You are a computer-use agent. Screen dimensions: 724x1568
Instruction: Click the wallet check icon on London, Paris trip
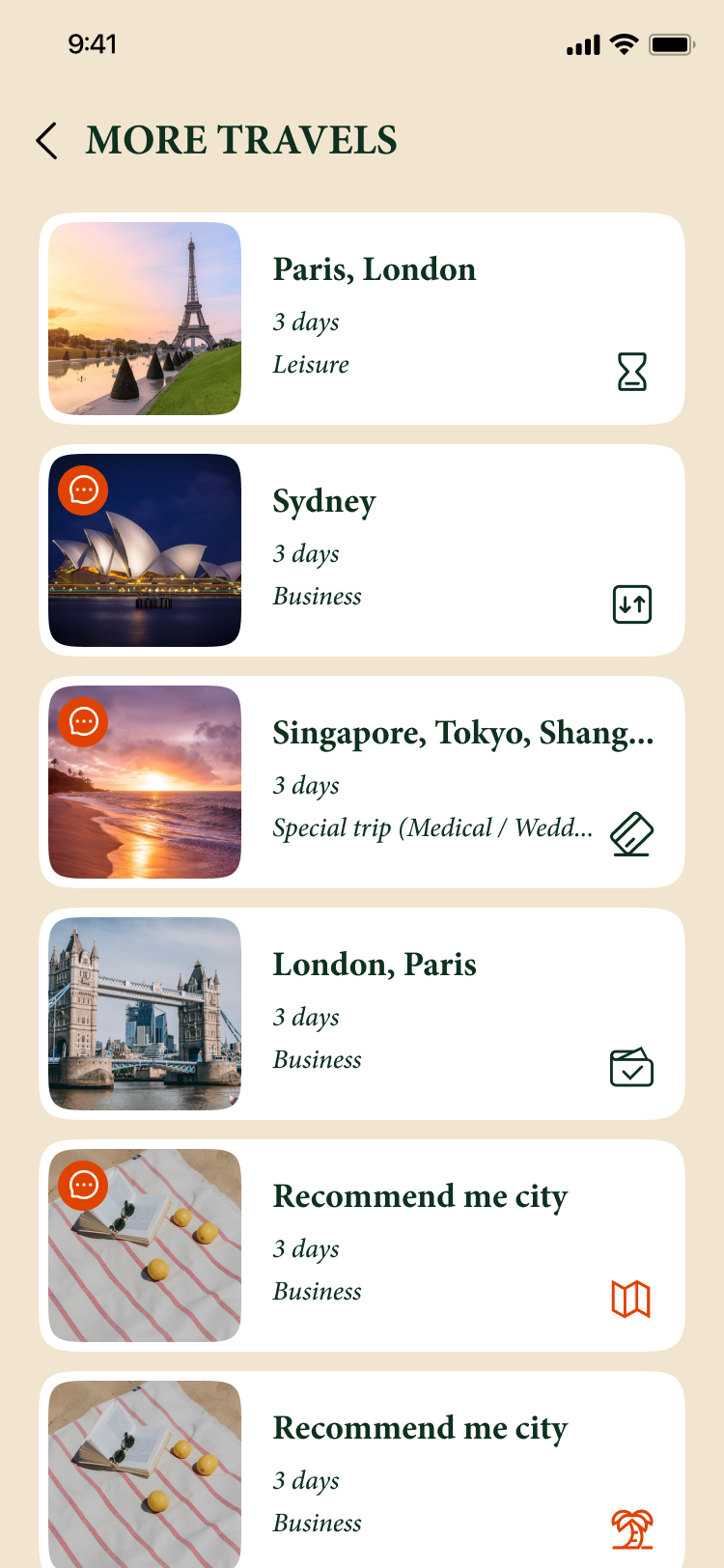coord(632,1068)
